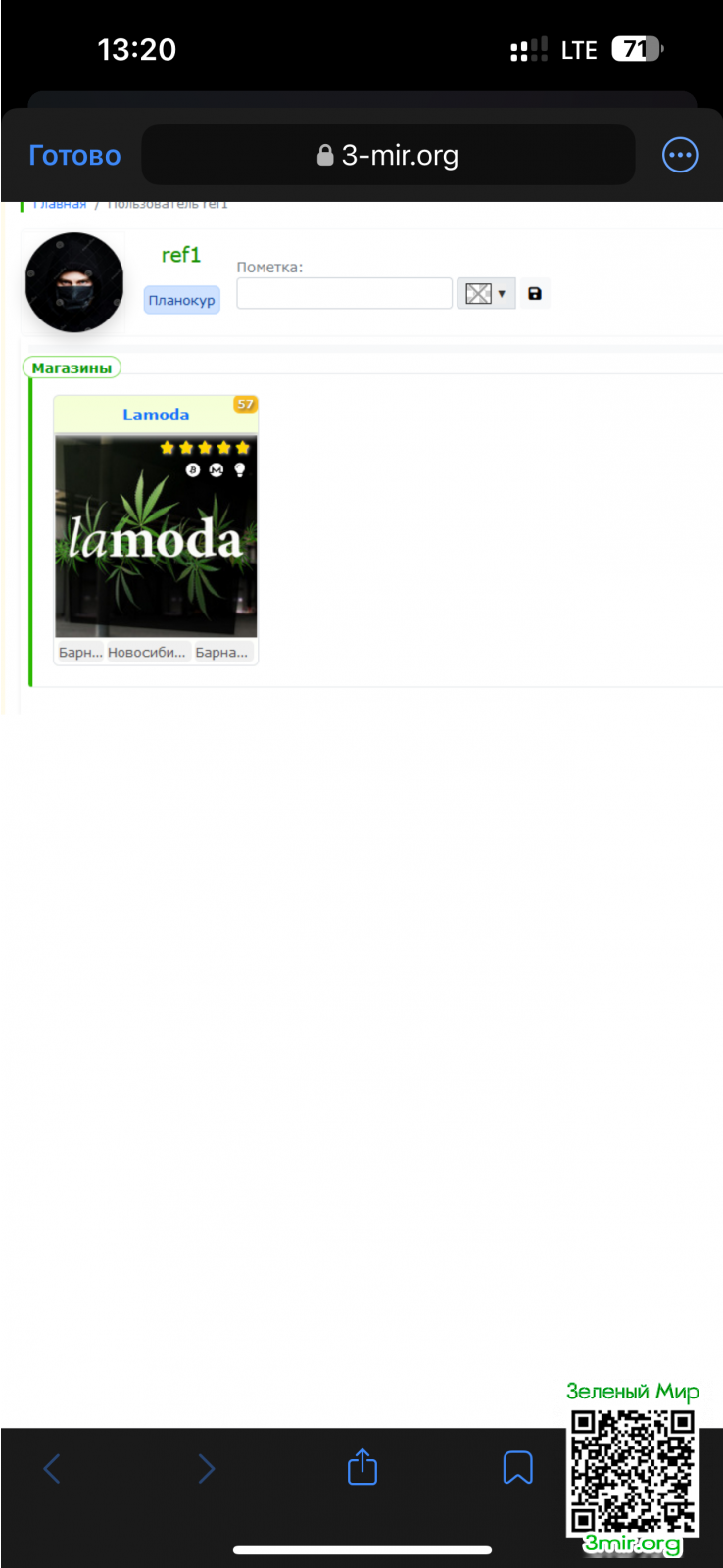723x1568 pixels.
Task: Open the ref1 user avatar
Action: (74, 282)
